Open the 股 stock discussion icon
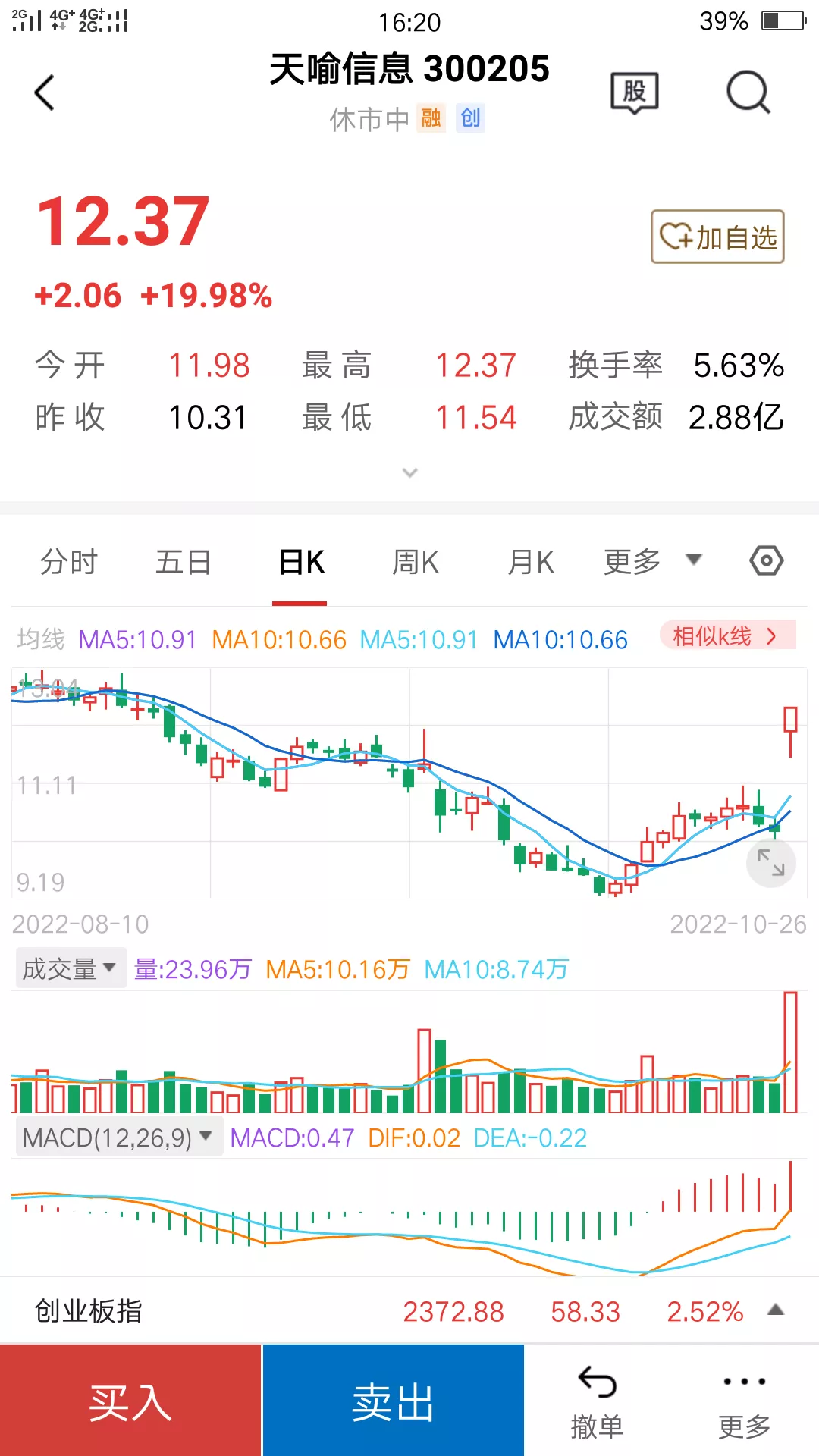Viewport: 819px width, 1456px height. pyautogui.click(x=635, y=93)
